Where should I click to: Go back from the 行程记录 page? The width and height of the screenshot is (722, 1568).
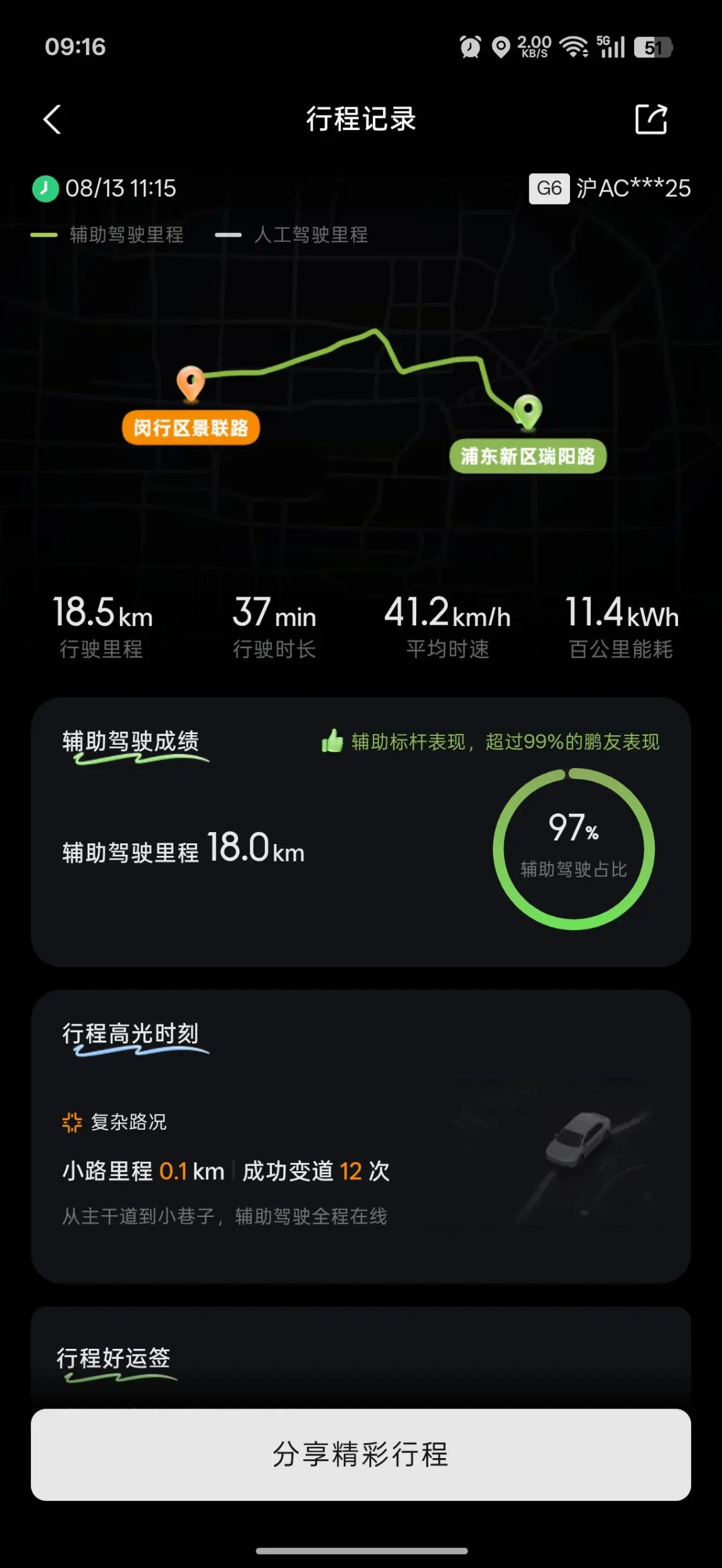(52, 119)
